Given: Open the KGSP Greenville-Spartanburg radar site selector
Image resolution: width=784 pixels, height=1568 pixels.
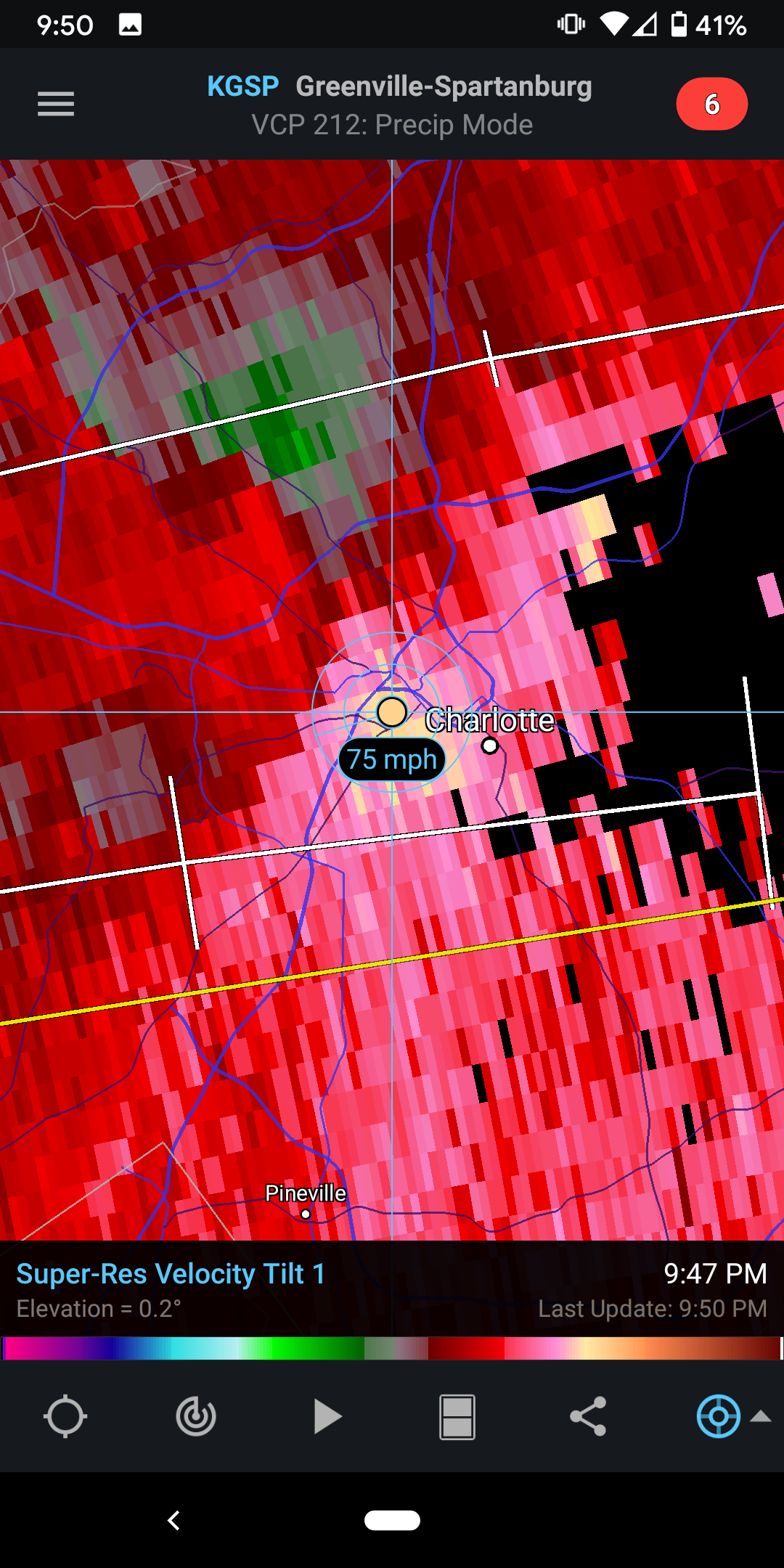Looking at the screenshot, I should (x=399, y=86).
